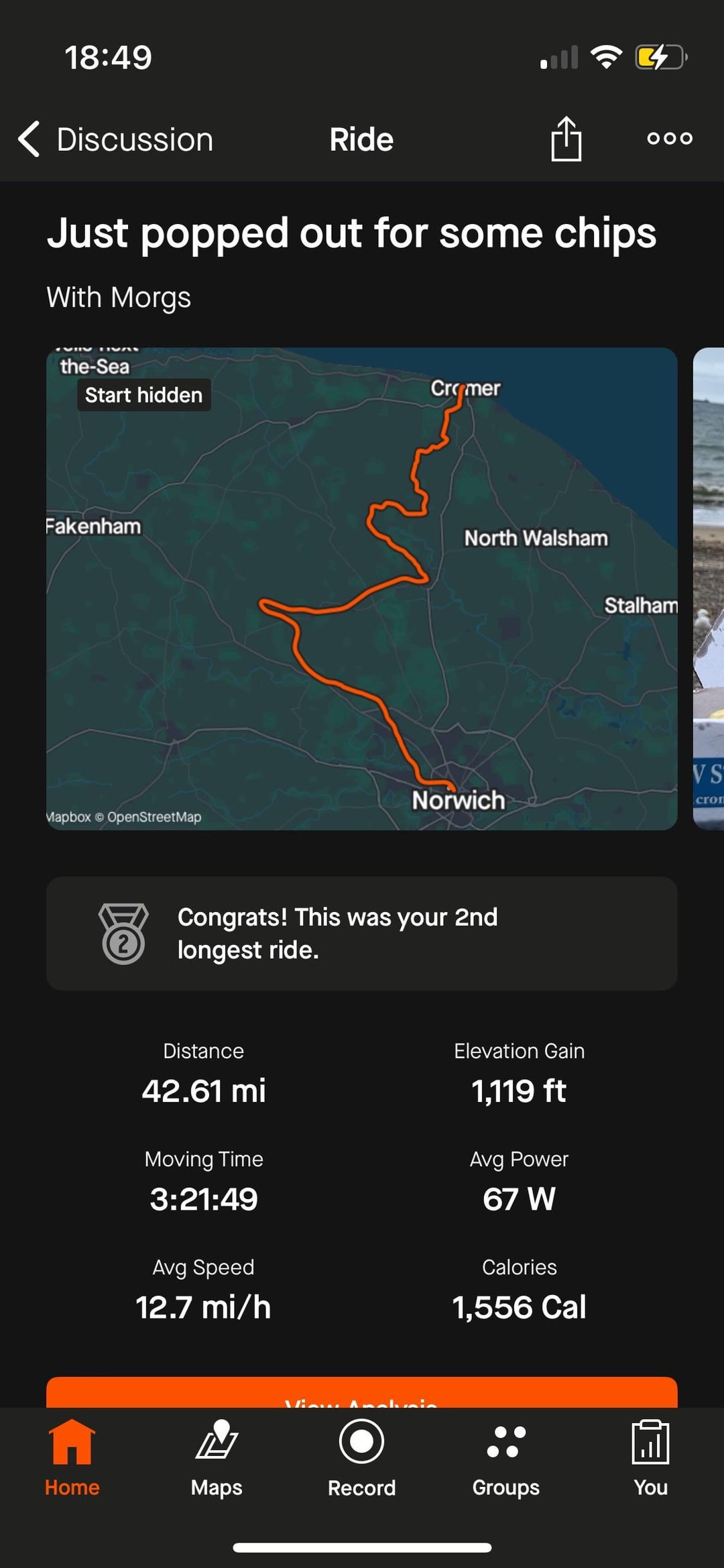Open the three-dot overflow menu
This screenshot has width=724, height=1568.
click(x=669, y=139)
